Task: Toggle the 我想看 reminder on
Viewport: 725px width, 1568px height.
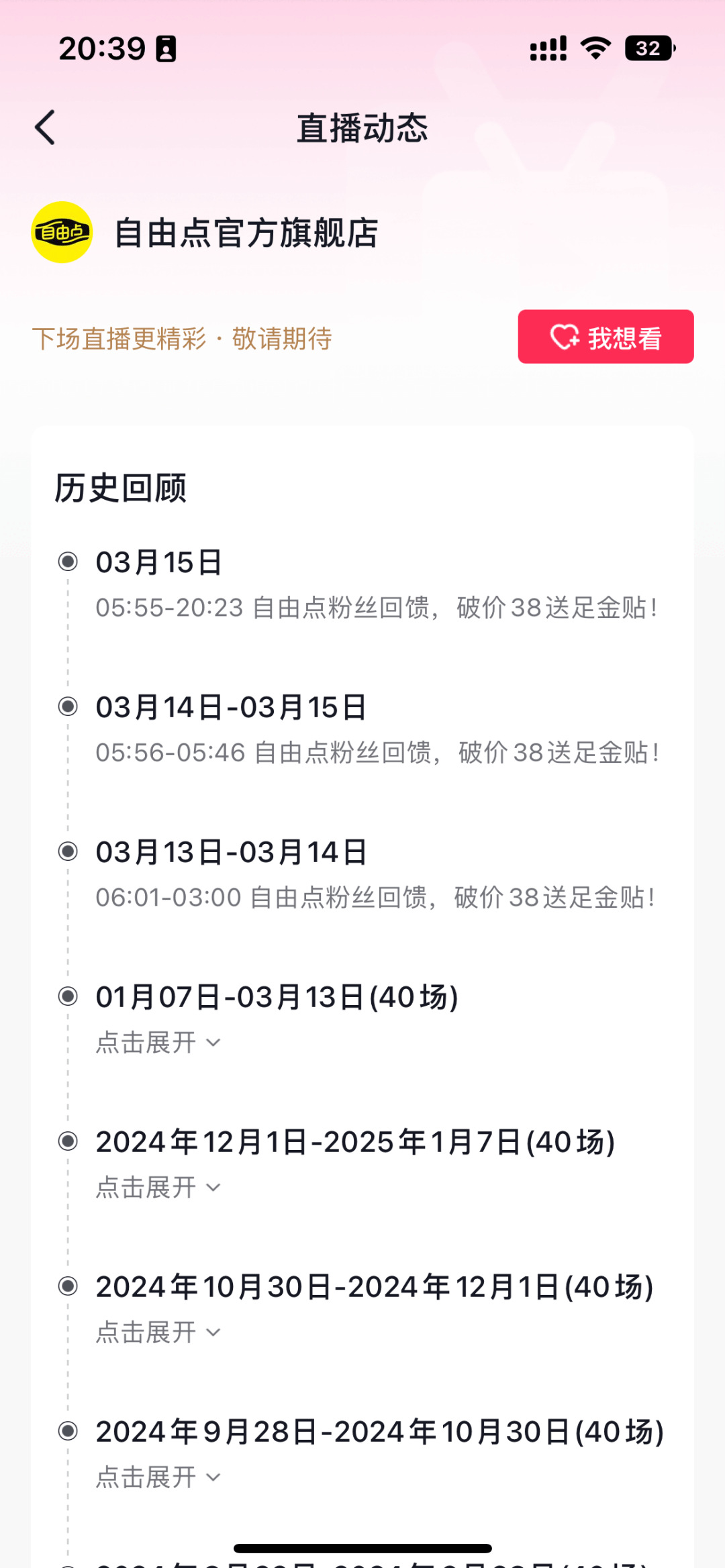Action: pos(605,337)
